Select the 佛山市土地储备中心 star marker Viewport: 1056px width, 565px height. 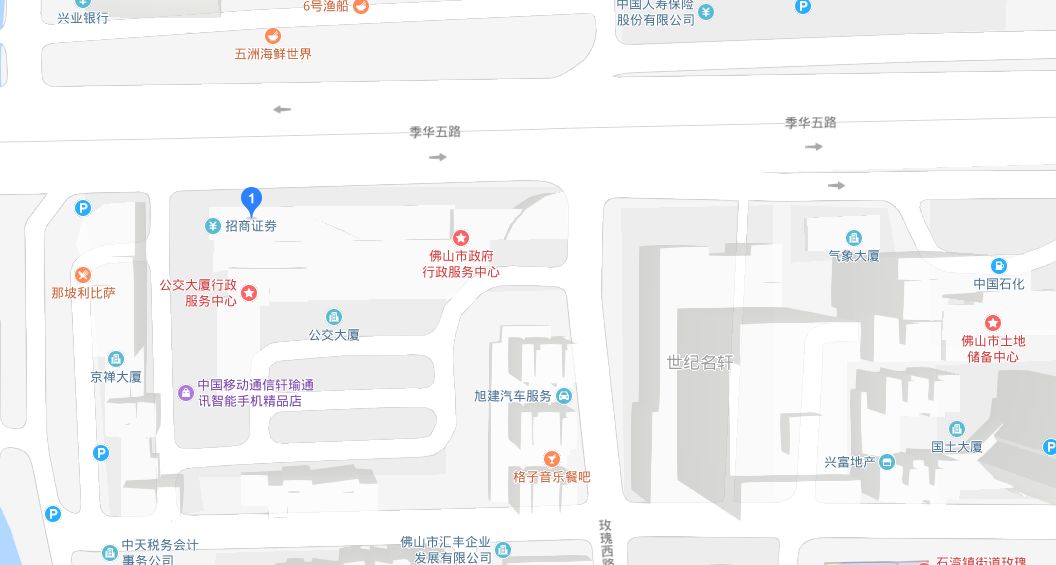pos(993,323)
